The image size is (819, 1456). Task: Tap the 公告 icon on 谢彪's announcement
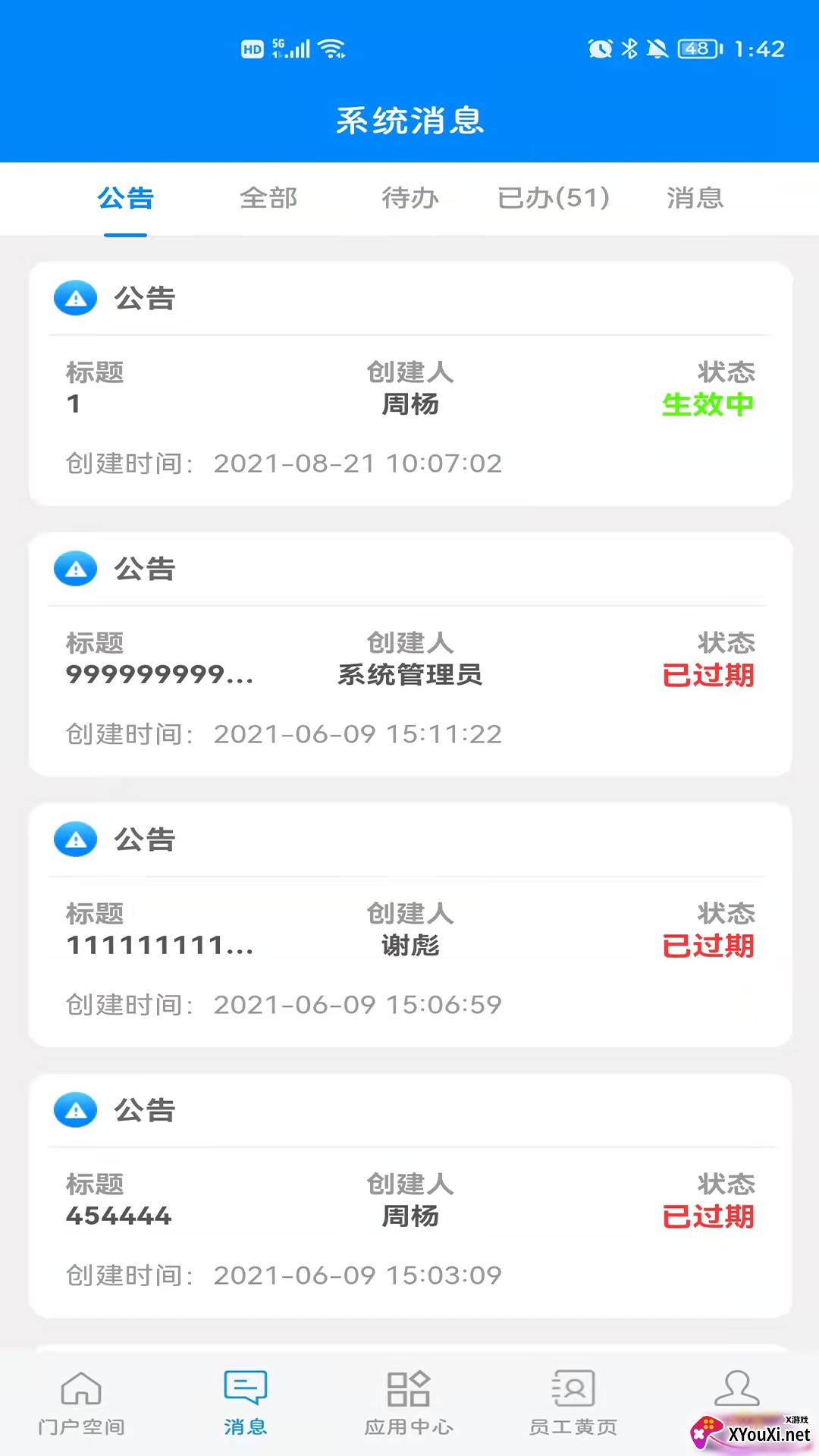(74, 839)
